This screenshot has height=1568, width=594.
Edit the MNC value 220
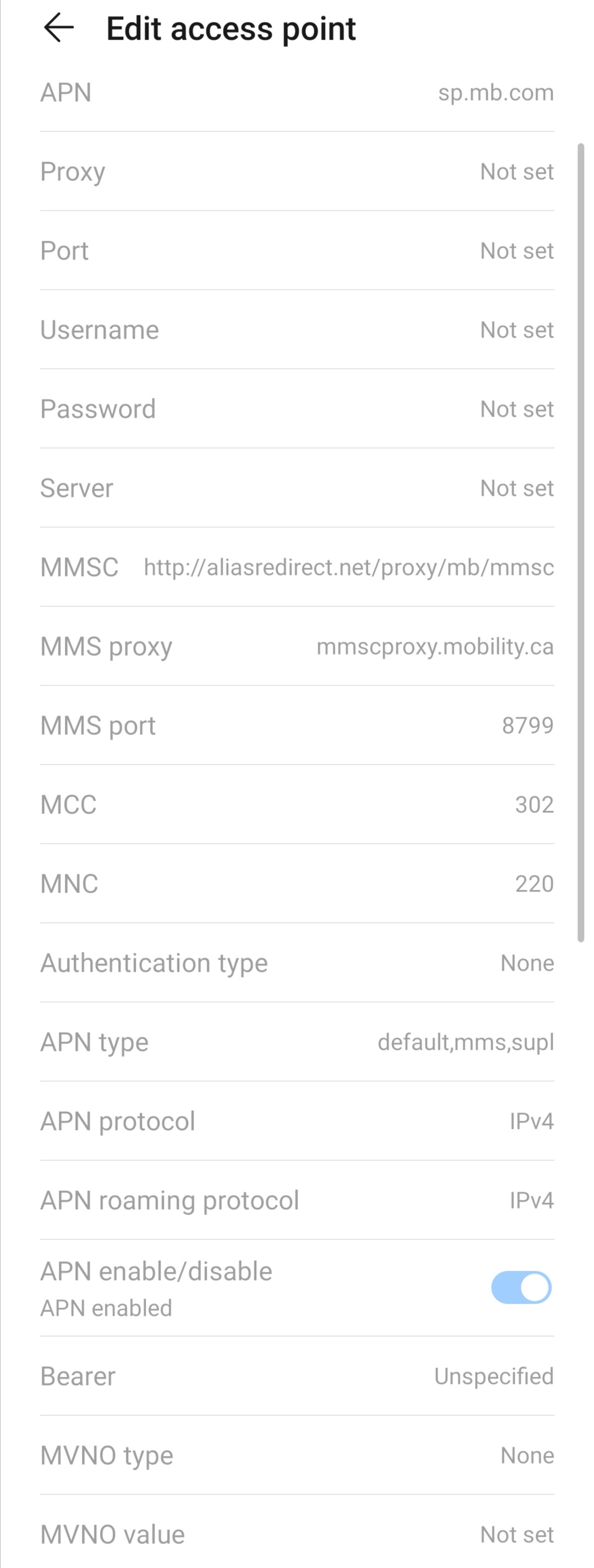tap(296, 883)
